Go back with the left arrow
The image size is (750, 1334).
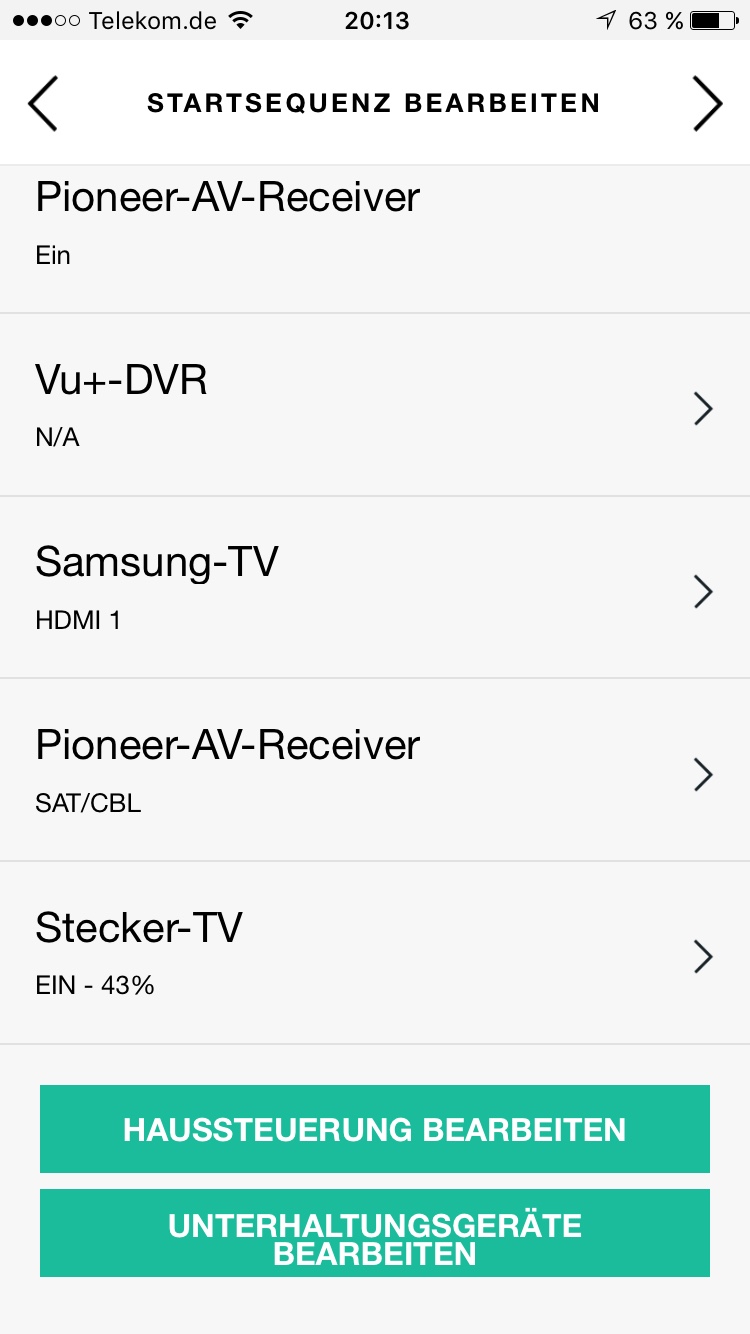tap(42, 103)
